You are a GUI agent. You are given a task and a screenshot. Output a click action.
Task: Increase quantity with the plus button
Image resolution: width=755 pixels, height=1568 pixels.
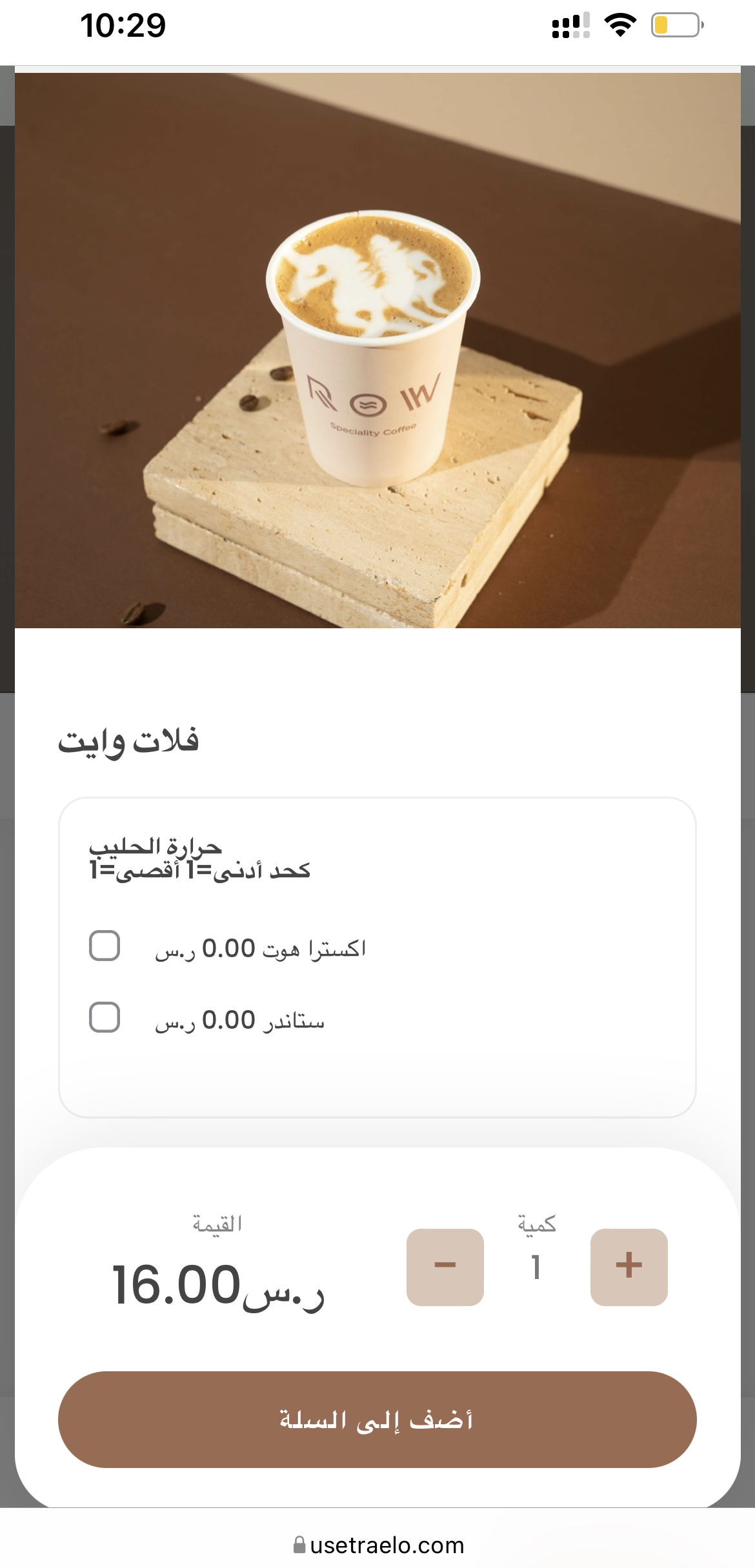click(x=629, y=1267)
